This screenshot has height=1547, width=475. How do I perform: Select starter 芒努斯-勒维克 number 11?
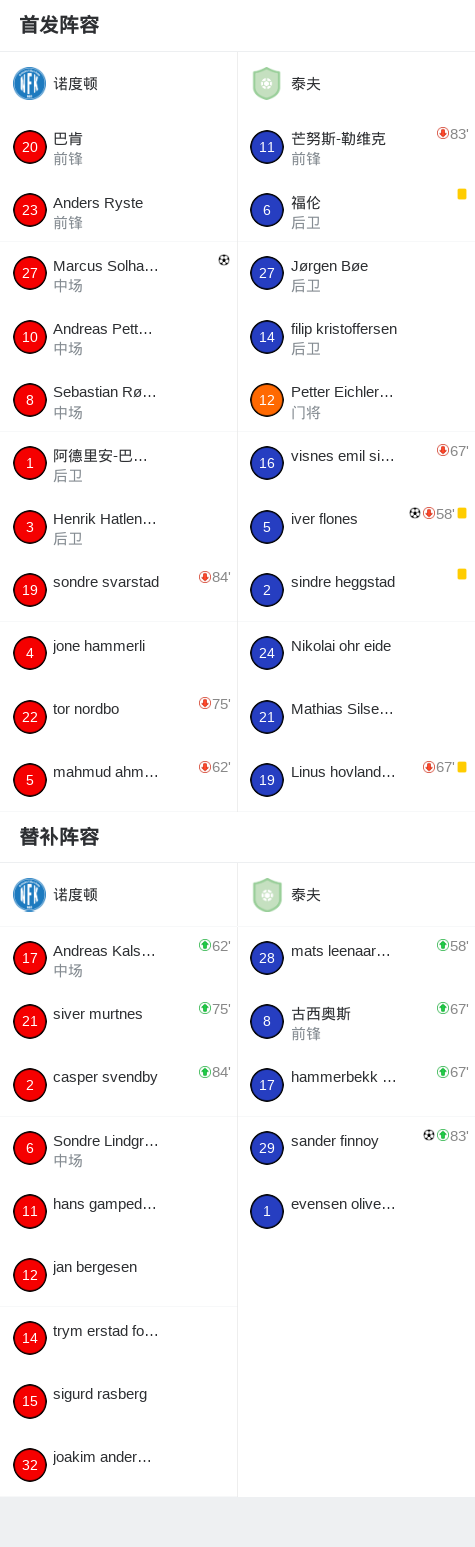(x=356, y=147)
